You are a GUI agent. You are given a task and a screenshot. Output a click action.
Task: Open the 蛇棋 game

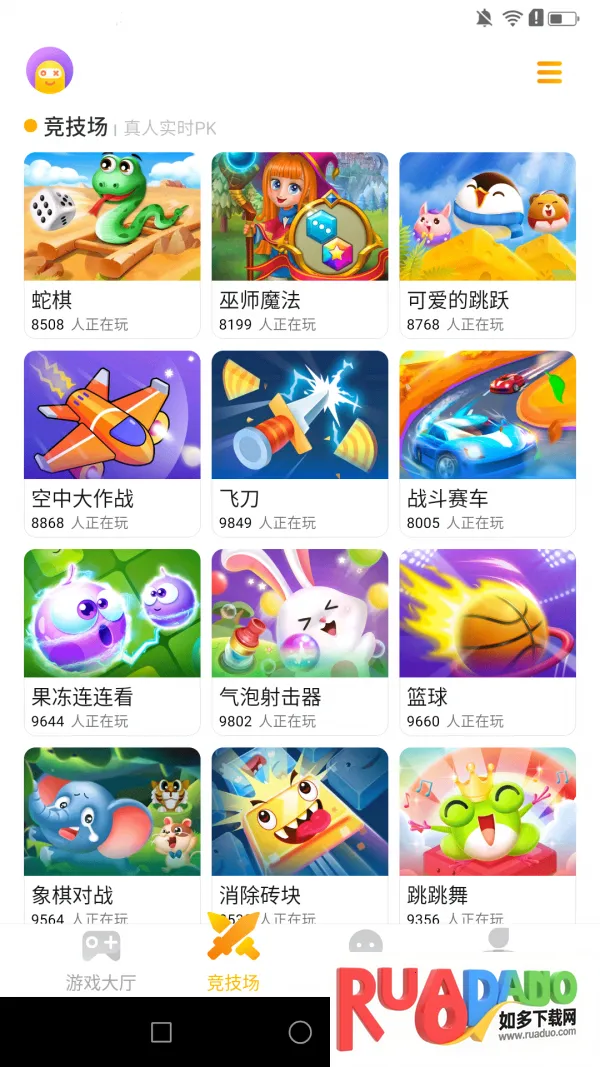click(112, 244)
